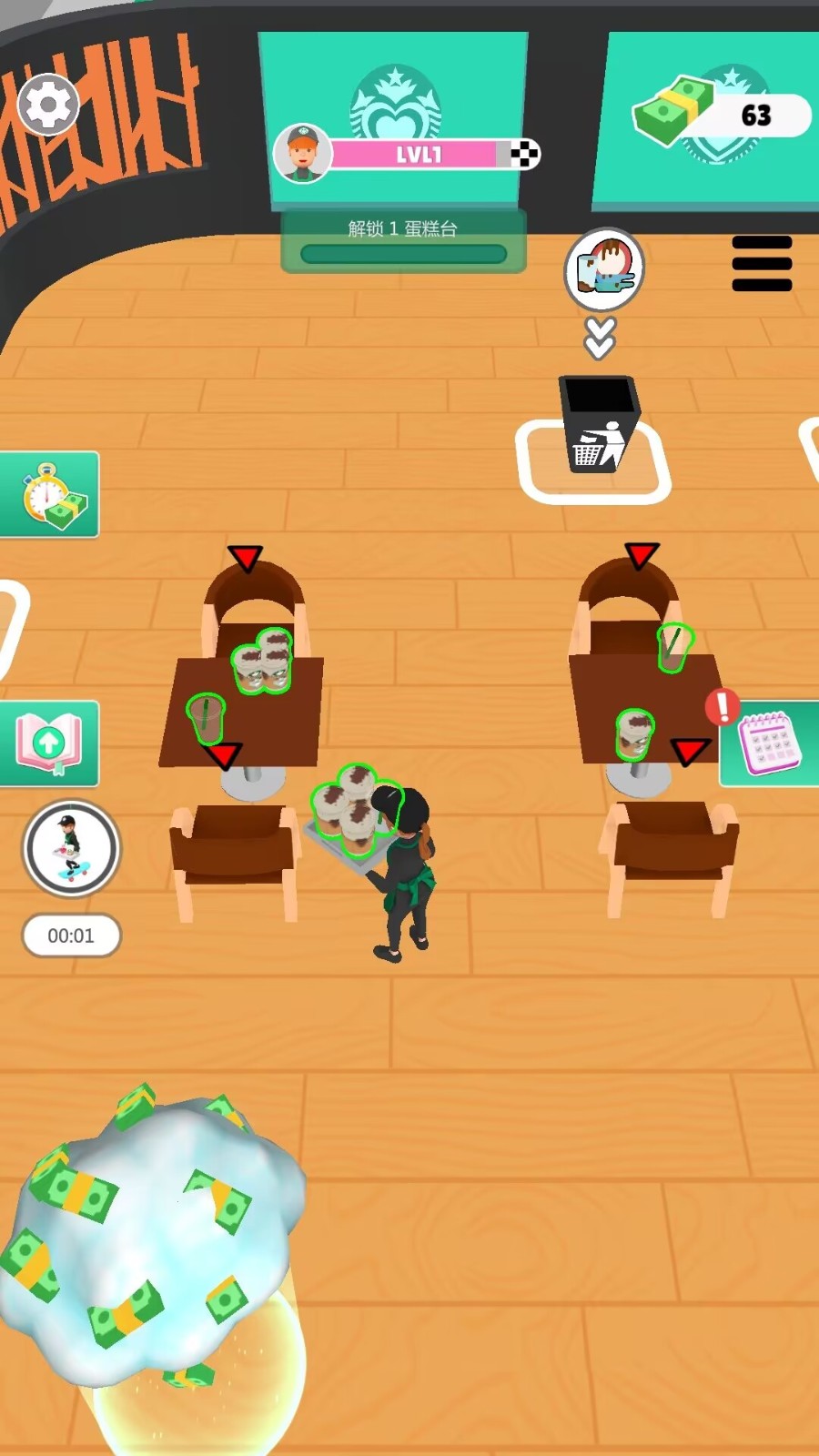The width and height of the screenshot is (819, 1456).
Task: Tap the stopwatch cash bonus button
Action: pyautogui.click(x=53, y=494)
